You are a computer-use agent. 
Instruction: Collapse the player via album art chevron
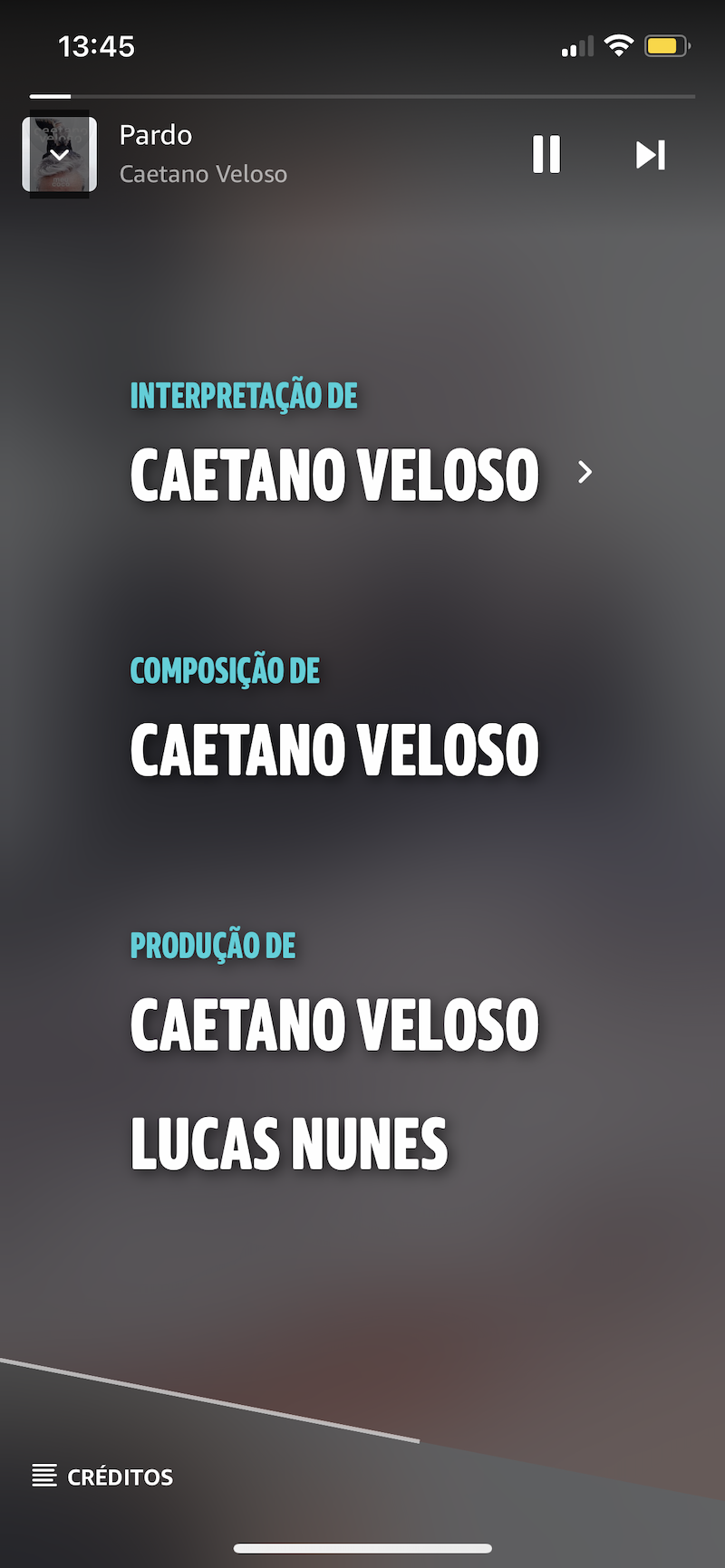pos(59,155)
